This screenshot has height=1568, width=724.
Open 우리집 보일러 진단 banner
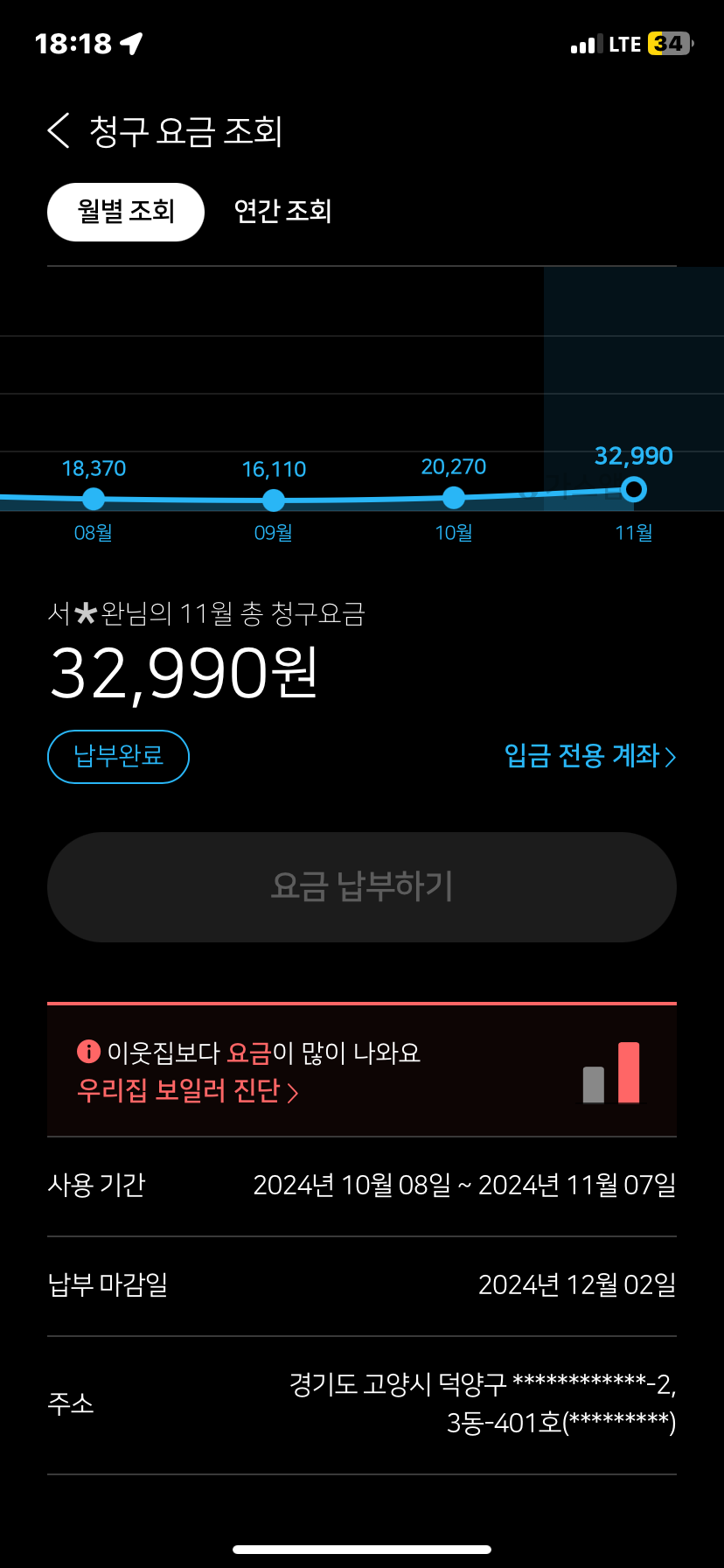[188, 1091]
